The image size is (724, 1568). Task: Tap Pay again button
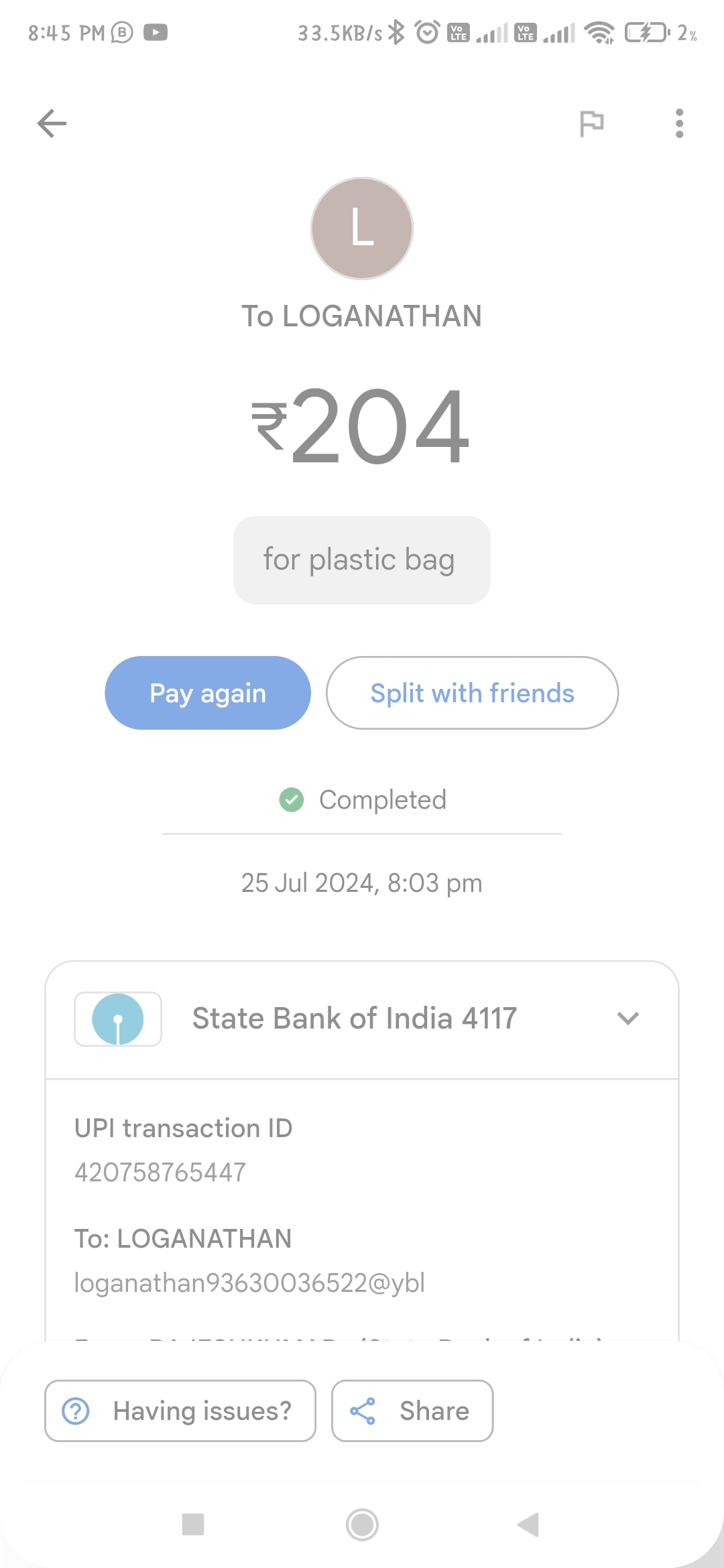208,693
